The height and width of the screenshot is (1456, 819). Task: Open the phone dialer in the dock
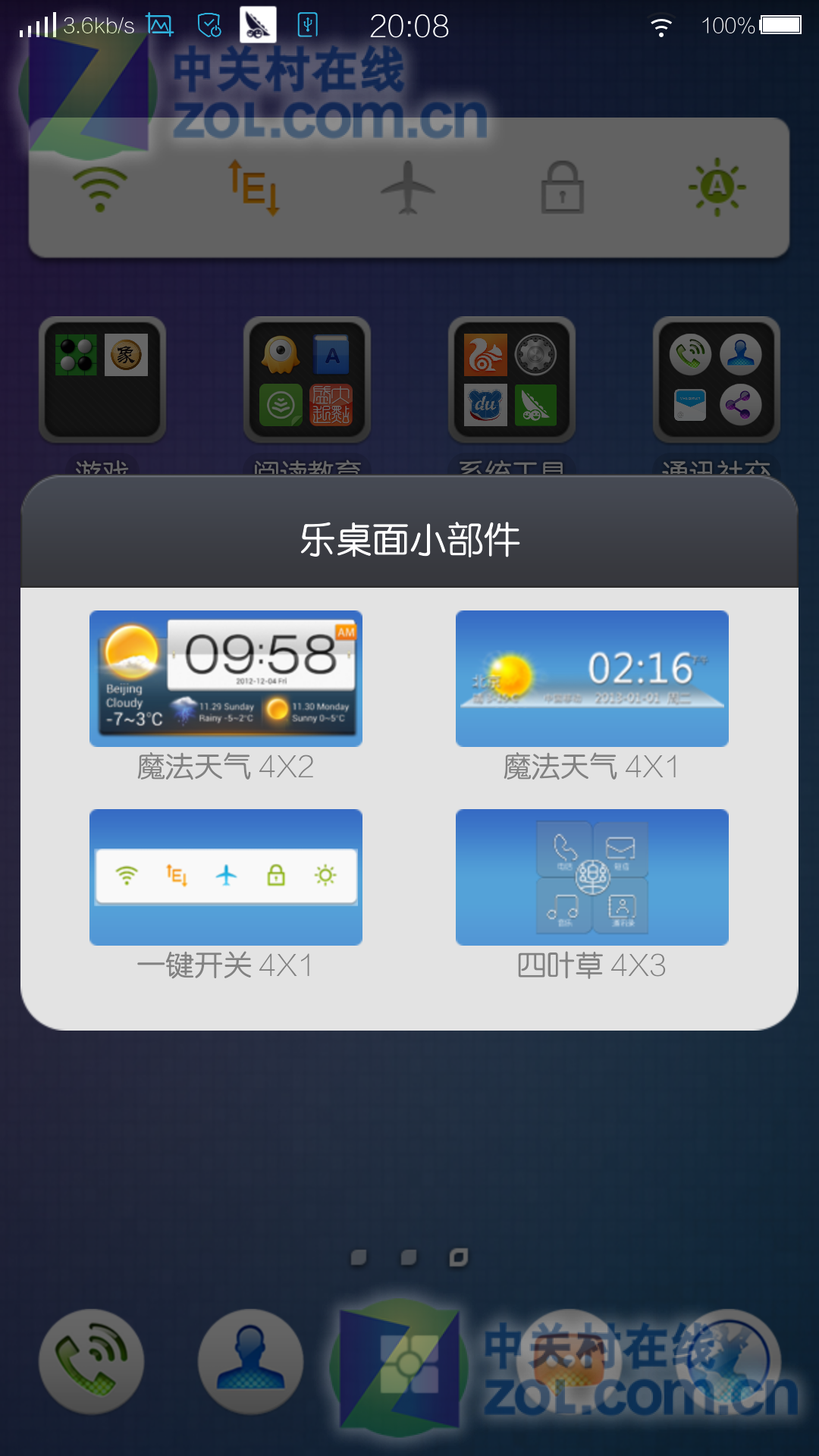coord(92,1362)
